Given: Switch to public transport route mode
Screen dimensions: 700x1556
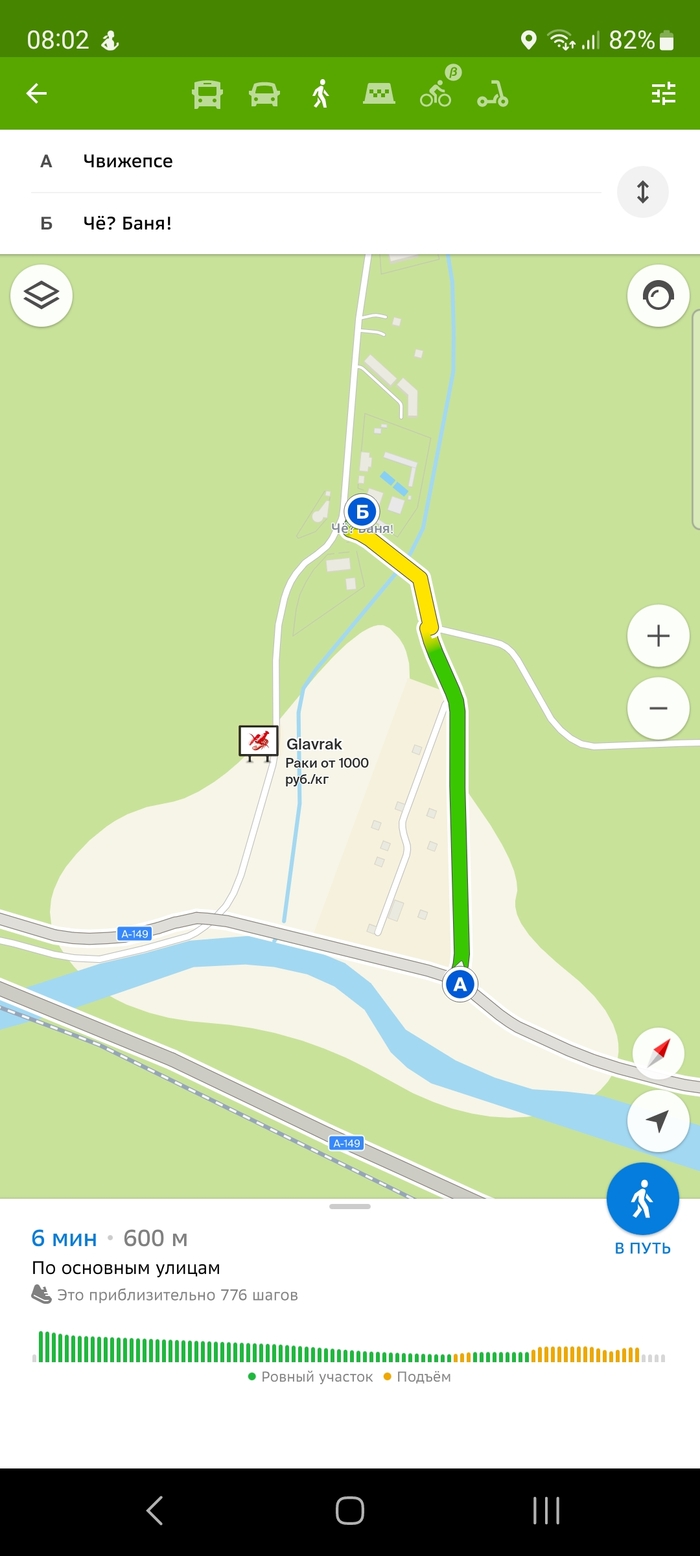Looking at the screenshot, I should (207, 94).
